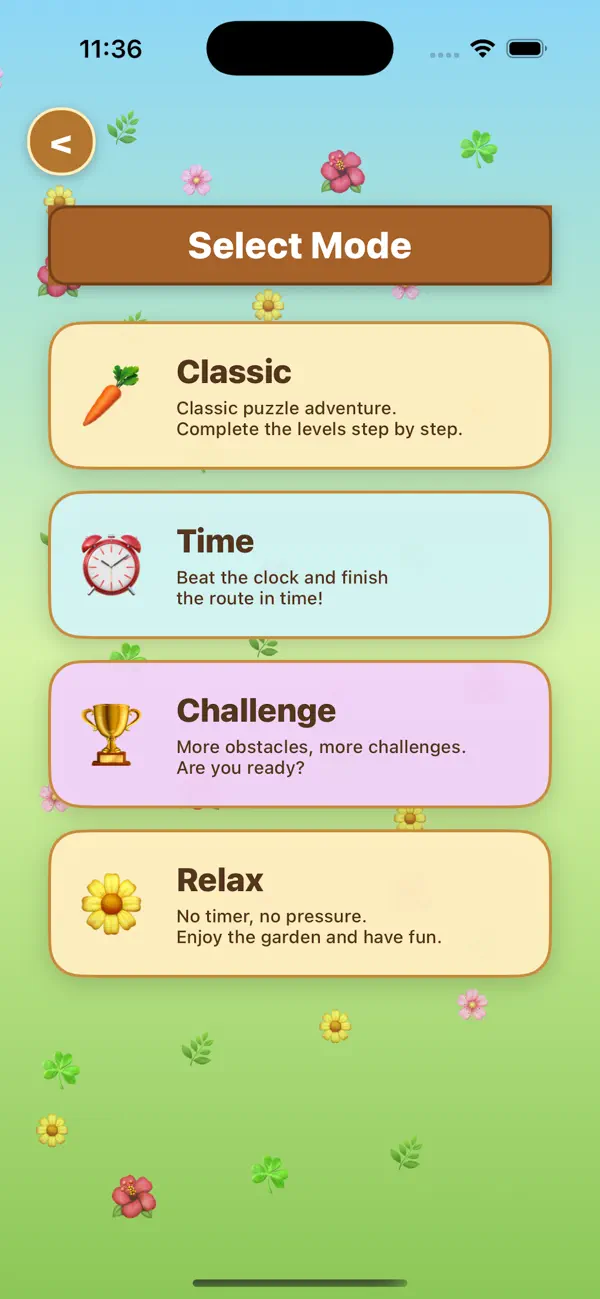Start the Relax mode card

click(x=300, y=903)
